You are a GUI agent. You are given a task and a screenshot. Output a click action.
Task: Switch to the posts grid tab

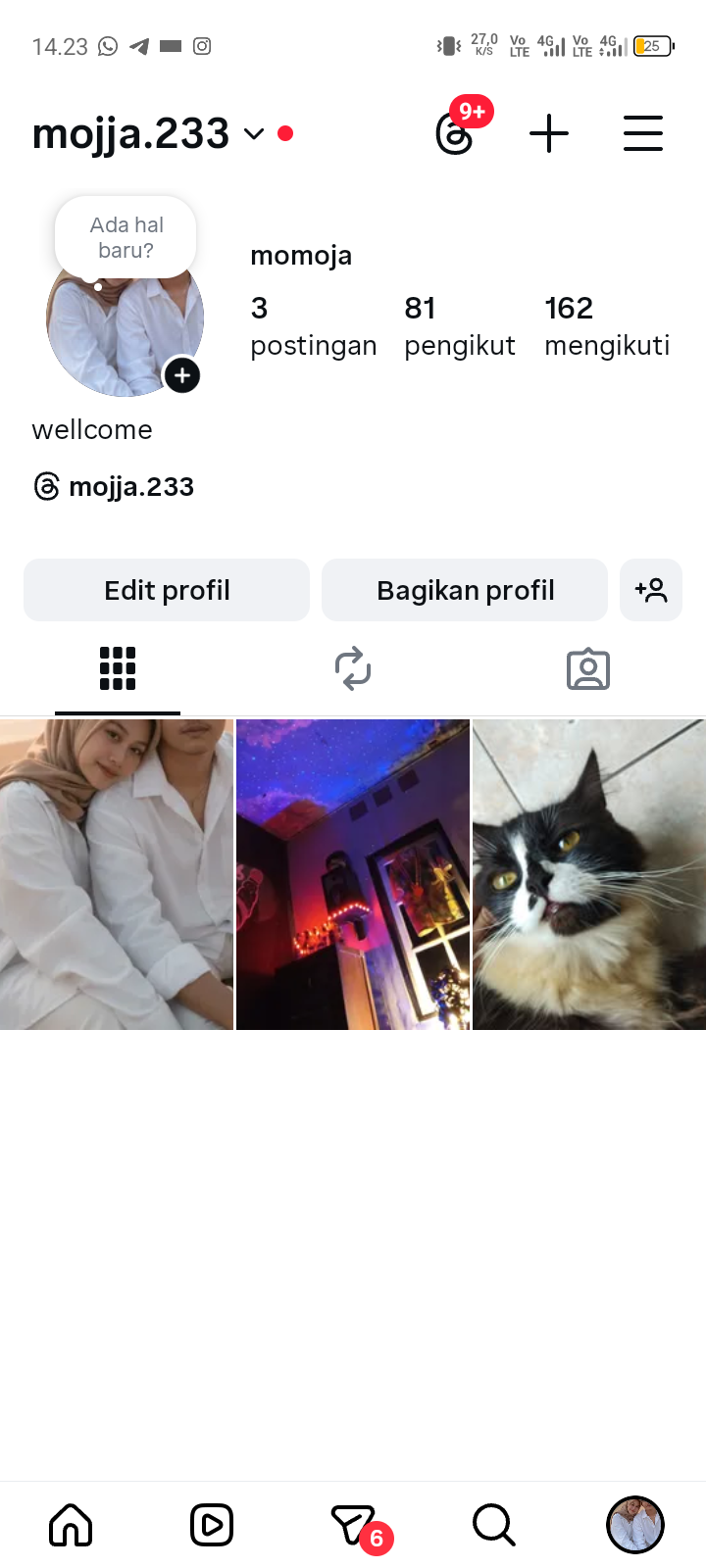[x=118, y=669]
